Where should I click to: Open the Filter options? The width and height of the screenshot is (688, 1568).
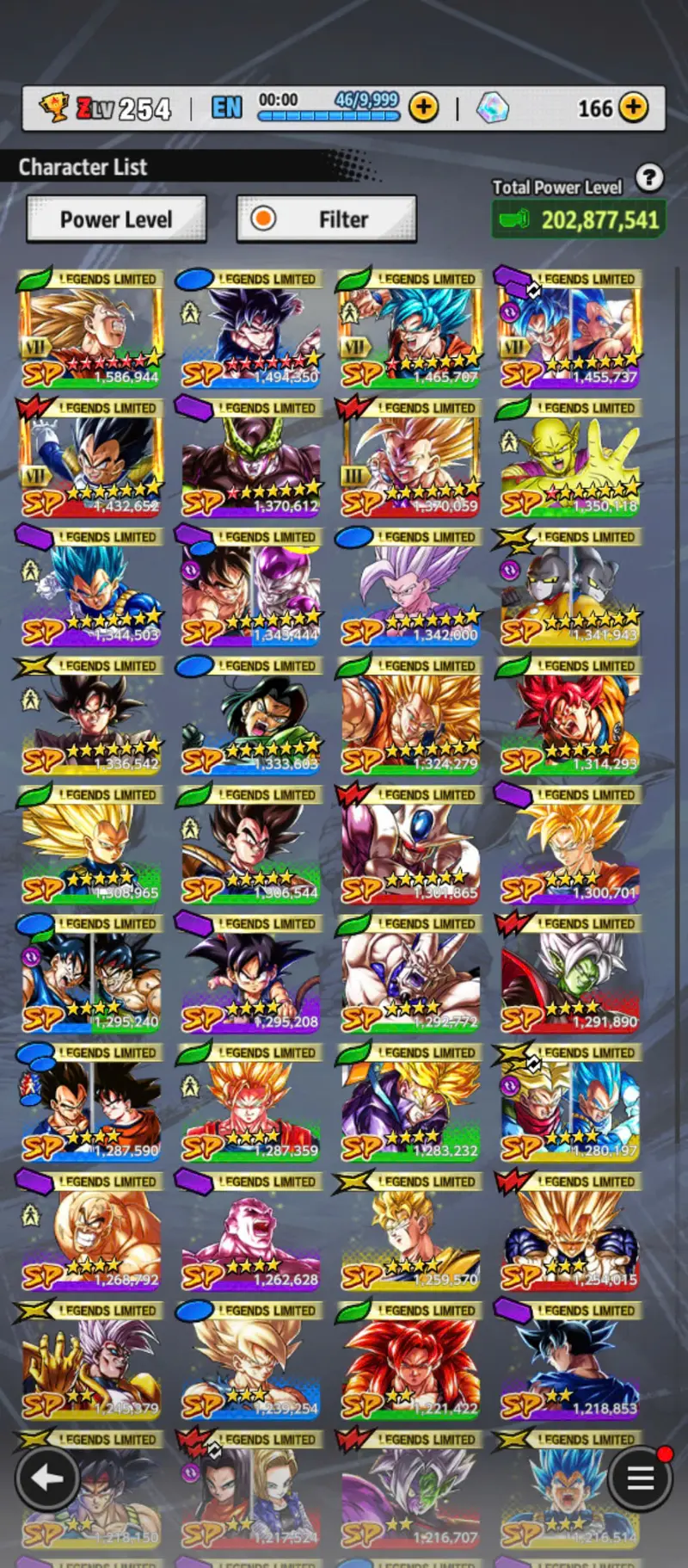327,219
